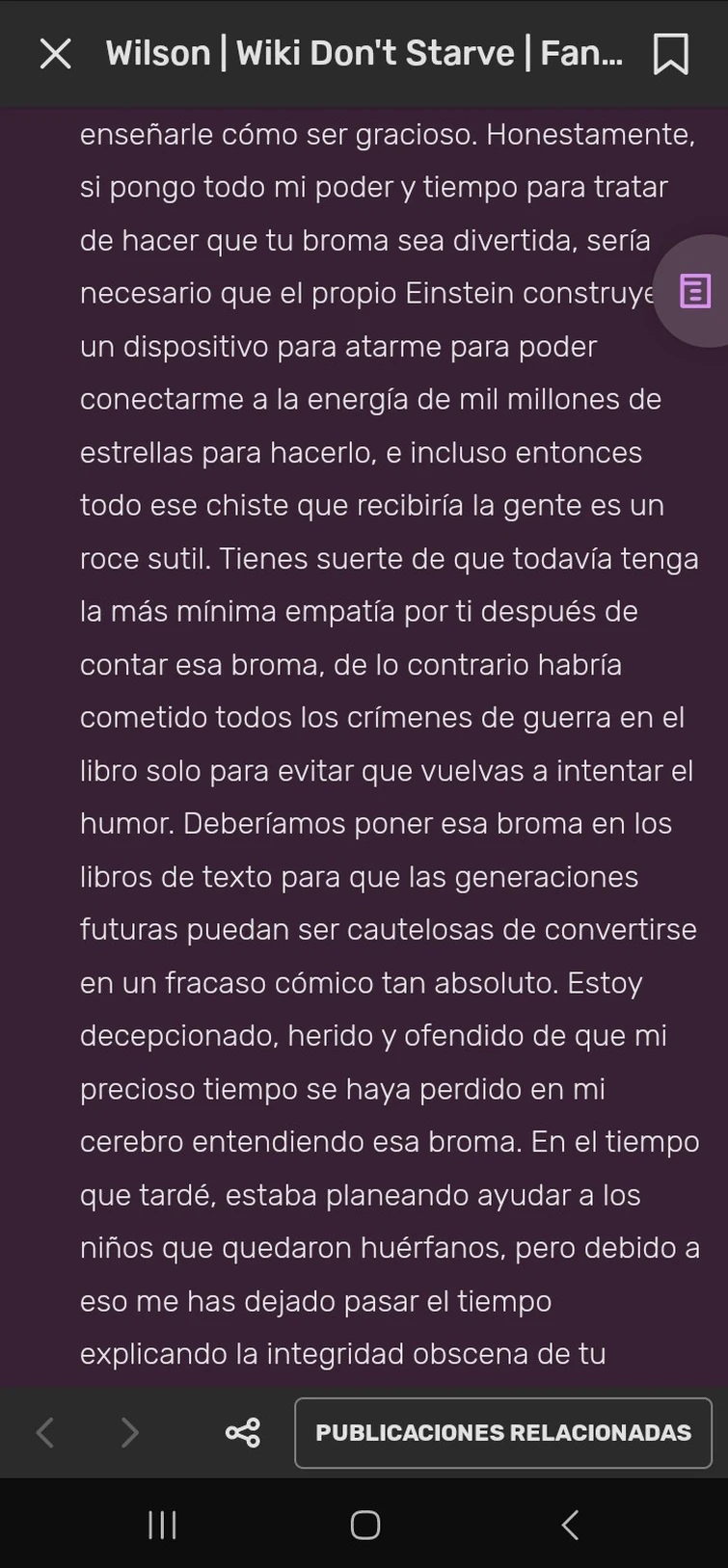Go back to the previous page
728x1568 pixels.
[45, 1432]
